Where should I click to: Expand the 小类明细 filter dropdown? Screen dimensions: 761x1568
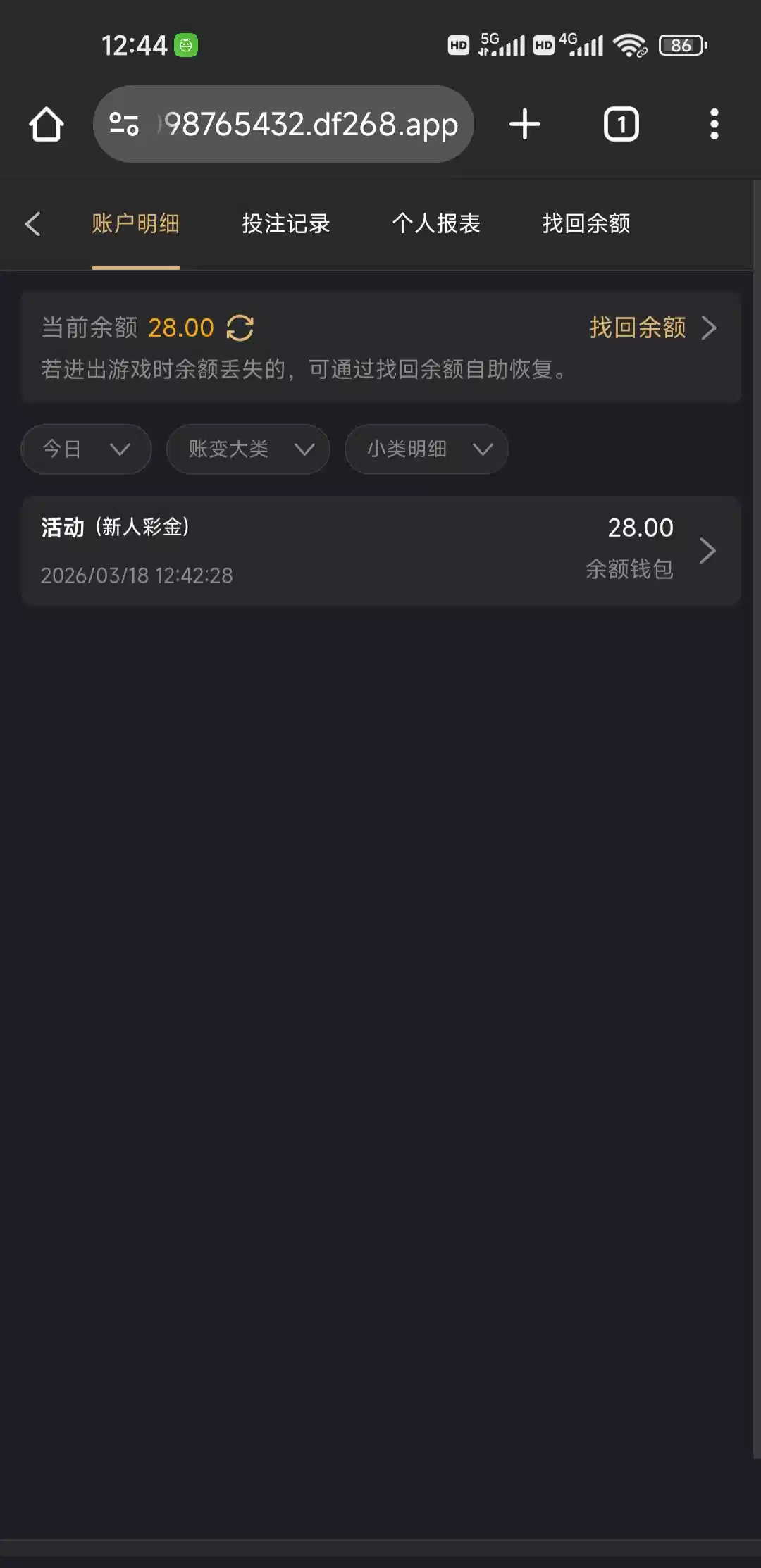pyautogui.click(x=426, y=449)
